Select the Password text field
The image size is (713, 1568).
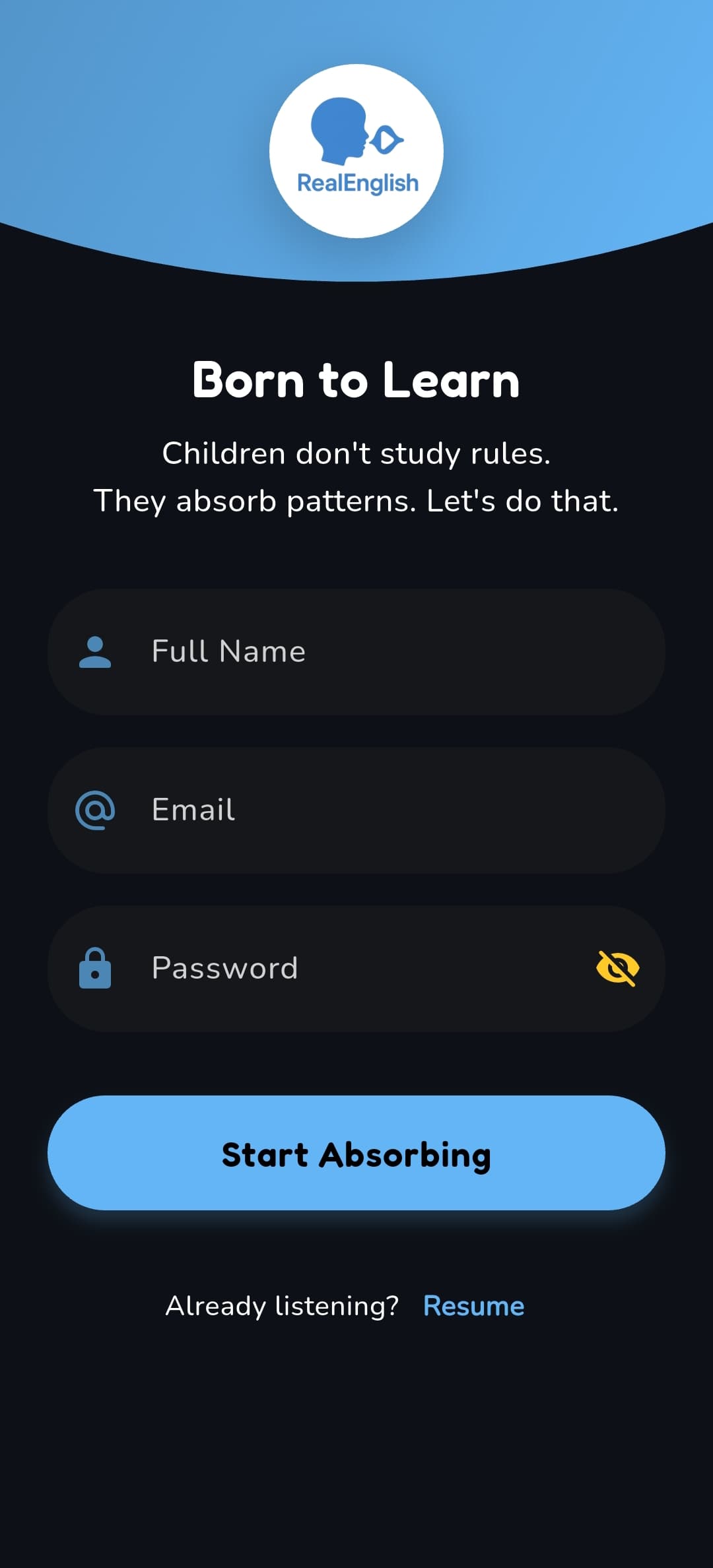point(343,969)
